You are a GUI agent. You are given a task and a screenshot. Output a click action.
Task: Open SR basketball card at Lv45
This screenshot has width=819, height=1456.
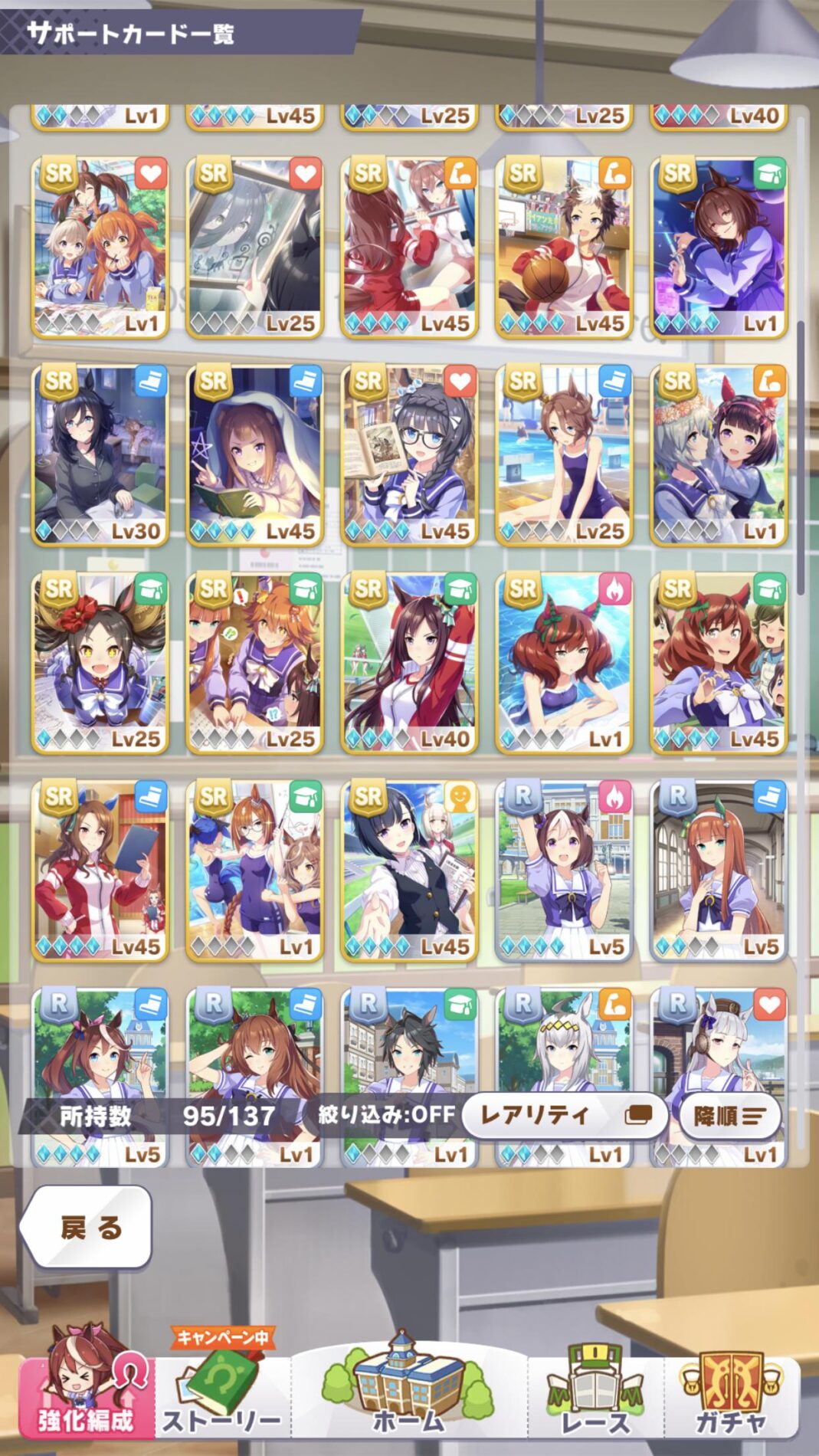pyautogui.click(x=564, y=248)
